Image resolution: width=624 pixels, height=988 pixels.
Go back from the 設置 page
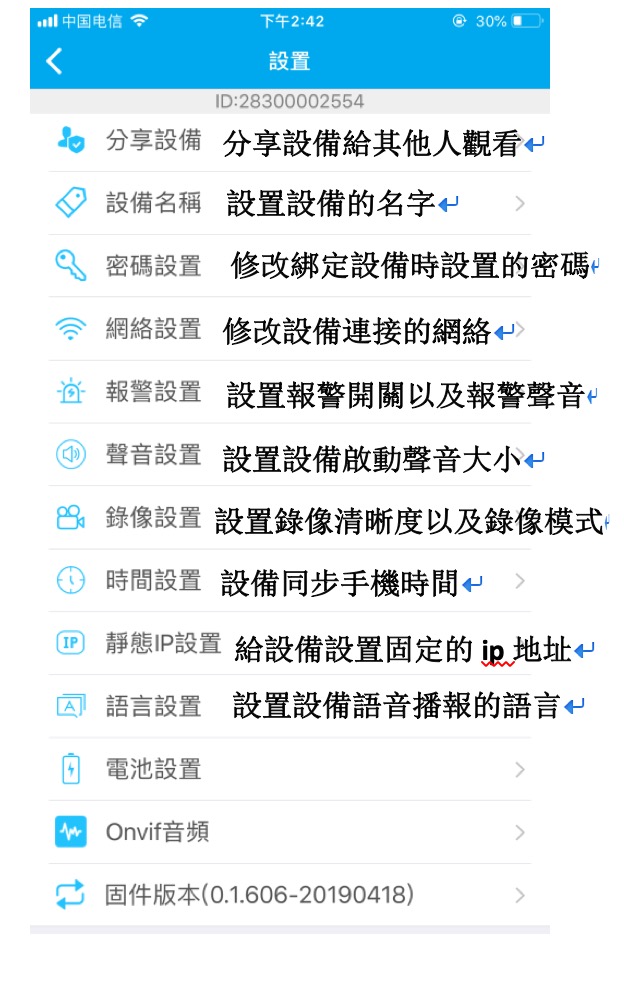coord(55,61)
